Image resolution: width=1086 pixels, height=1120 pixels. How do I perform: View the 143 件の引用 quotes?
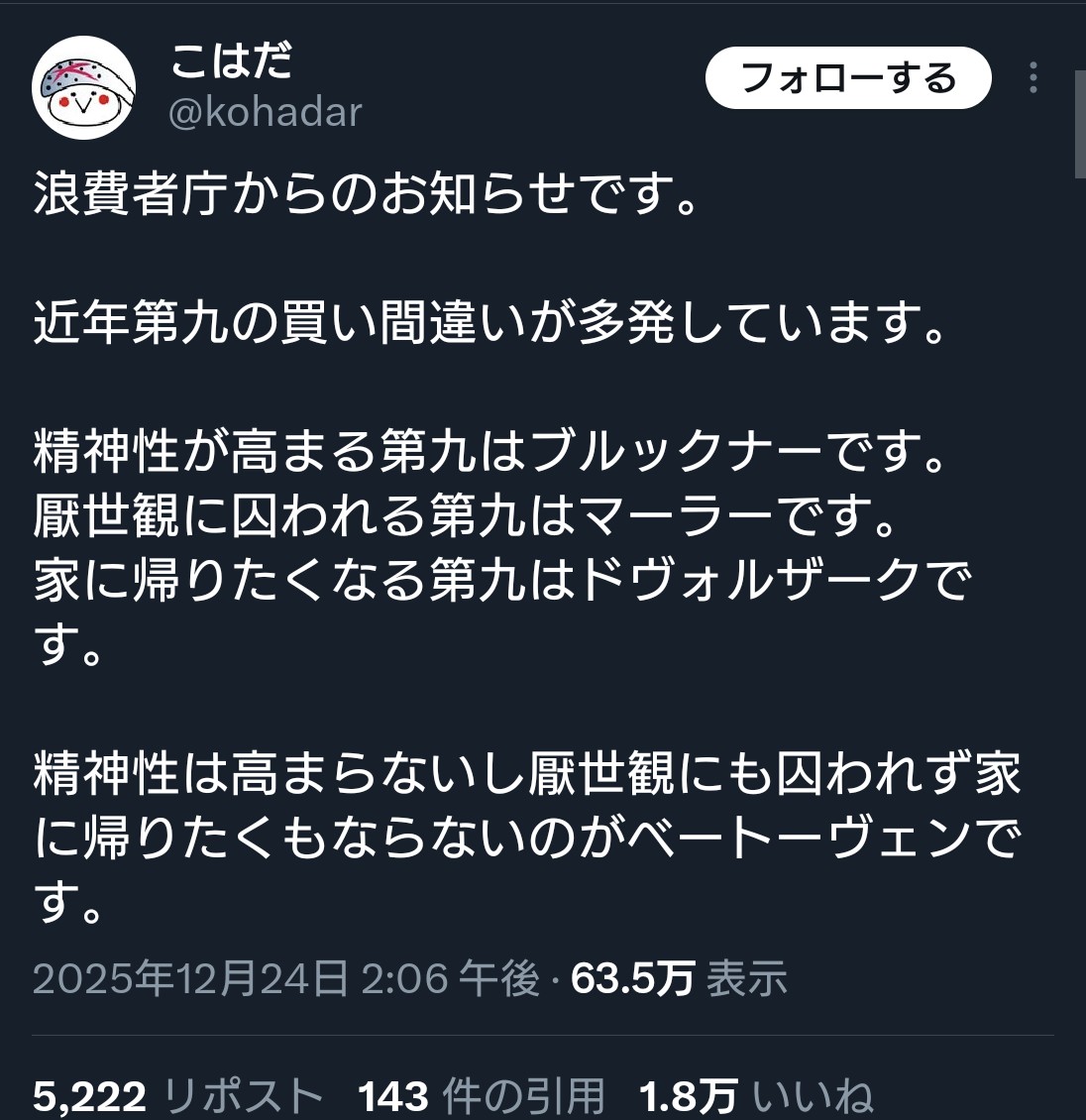[481, 1096]
